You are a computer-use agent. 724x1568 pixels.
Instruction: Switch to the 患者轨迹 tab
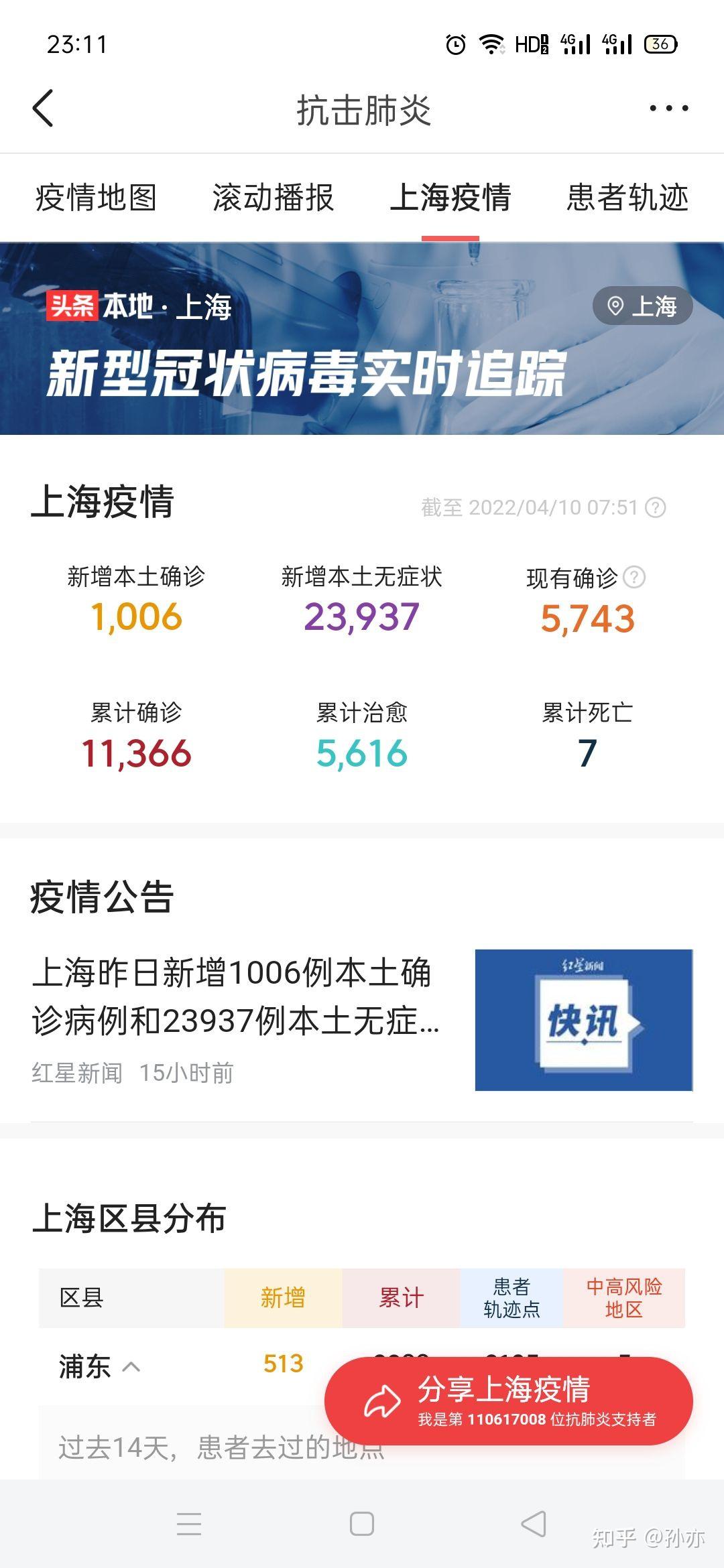pyautogui.click(x=627, y=198)
